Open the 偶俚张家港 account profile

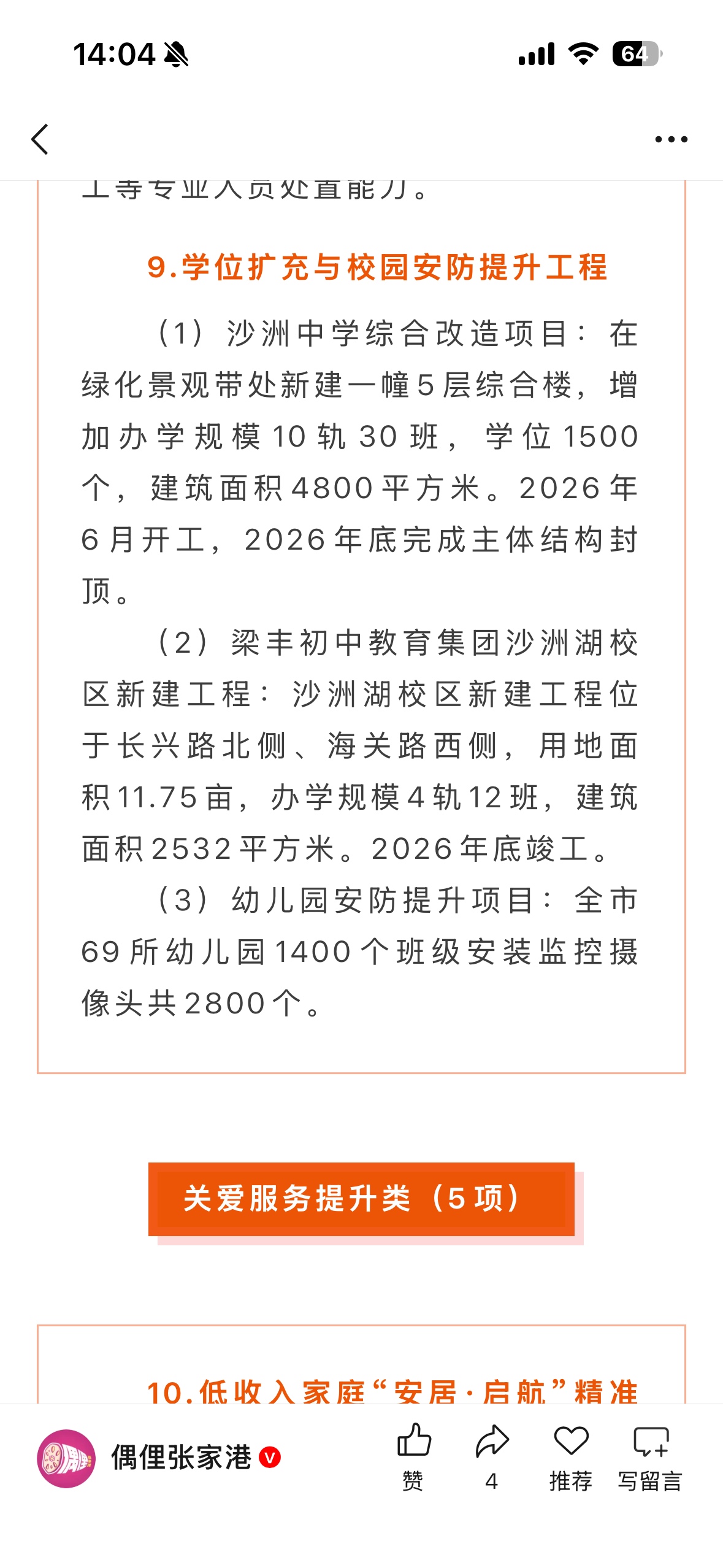pos(158,1458)
